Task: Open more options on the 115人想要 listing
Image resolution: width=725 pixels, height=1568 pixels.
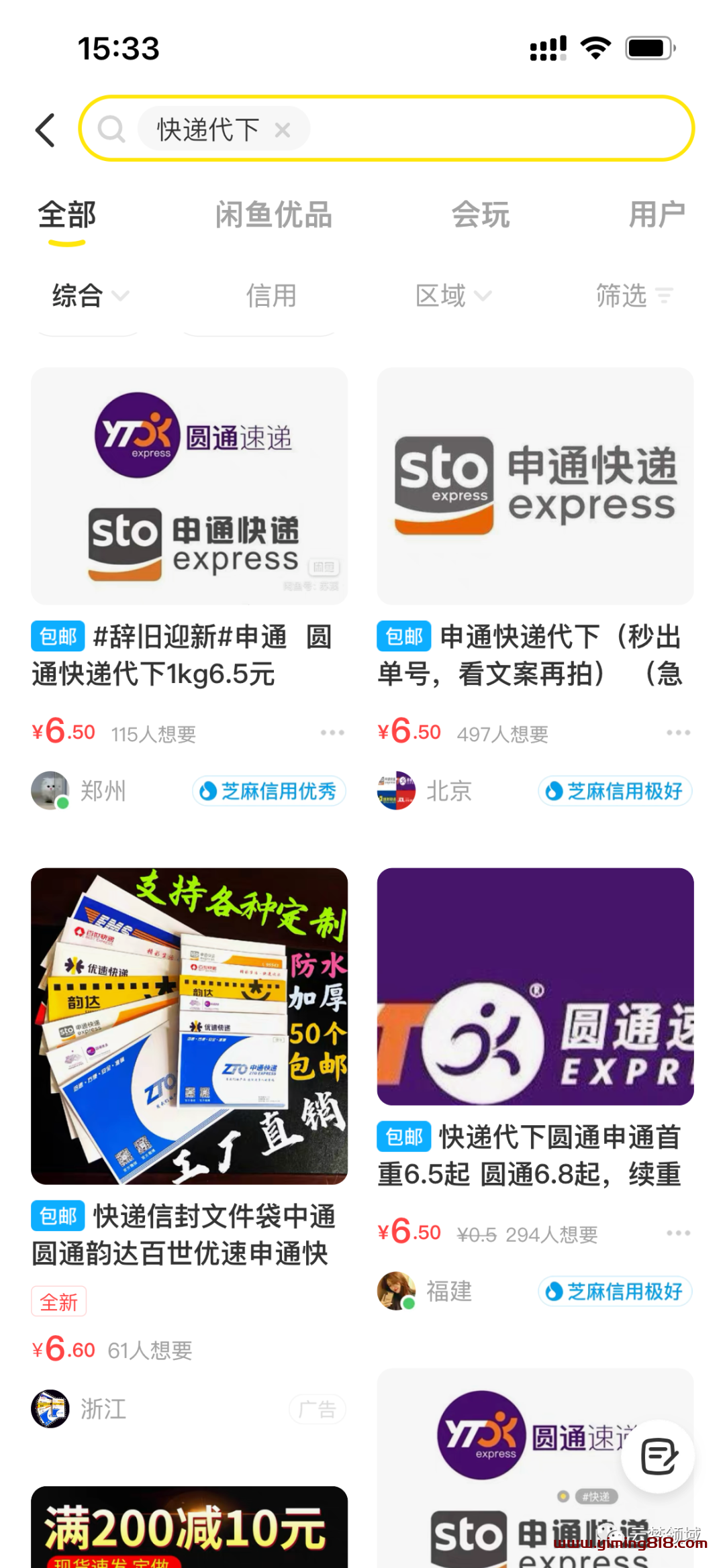Action: click(x=332, y=733)
